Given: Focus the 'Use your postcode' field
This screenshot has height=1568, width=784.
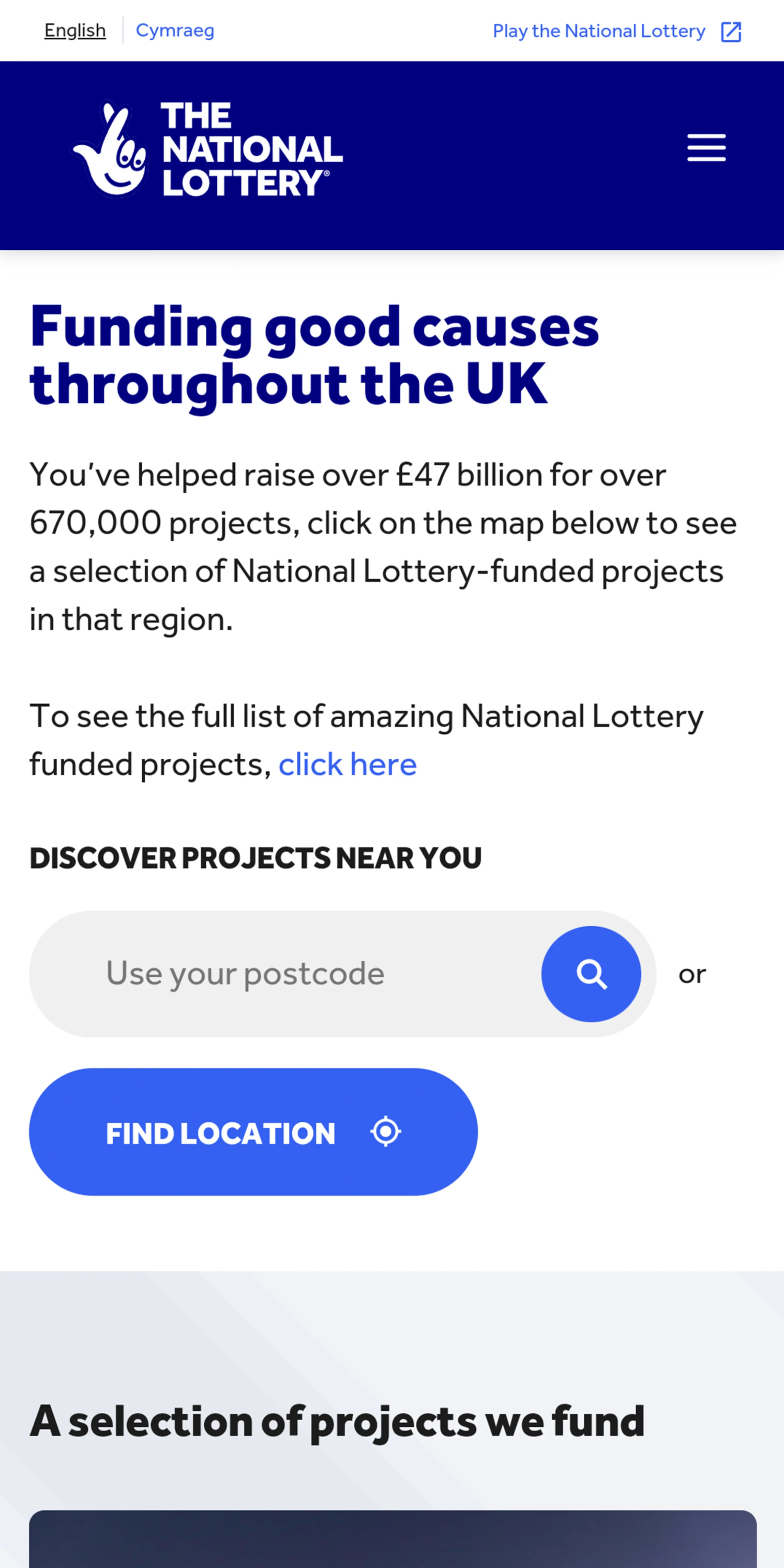Looking at the screenshot, I should pyautogui.click(x=286, y=973).
